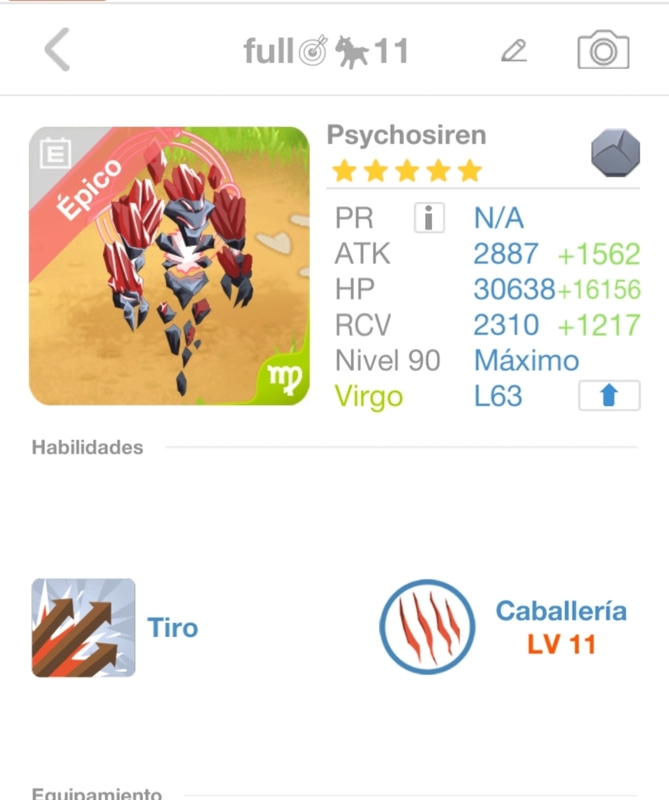This screenshot has height=800, width=669.
Task: Open the Caballería LV 11 ability
Action: click(x=428, y=628)
